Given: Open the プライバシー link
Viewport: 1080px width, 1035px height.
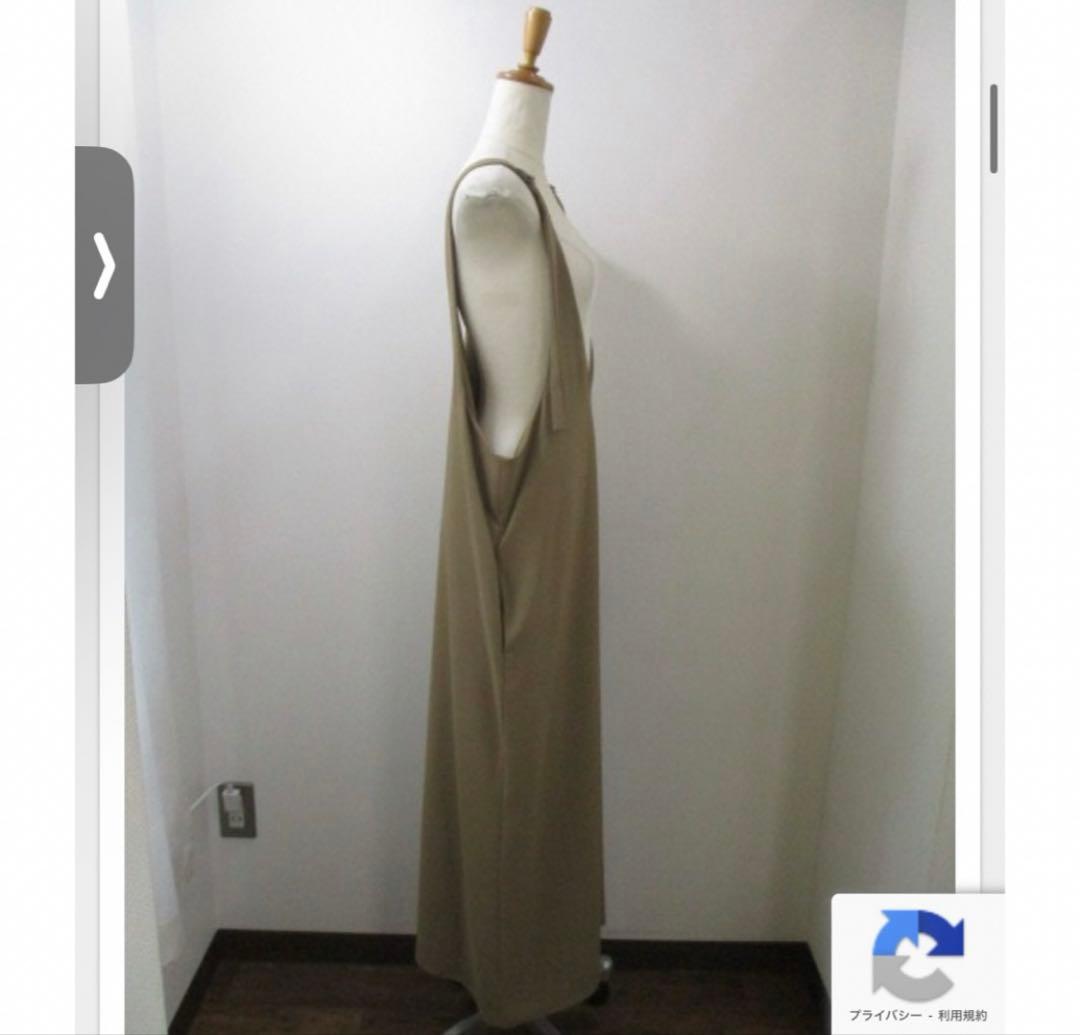Looking at the screenshot, I should coord(885,1015).
